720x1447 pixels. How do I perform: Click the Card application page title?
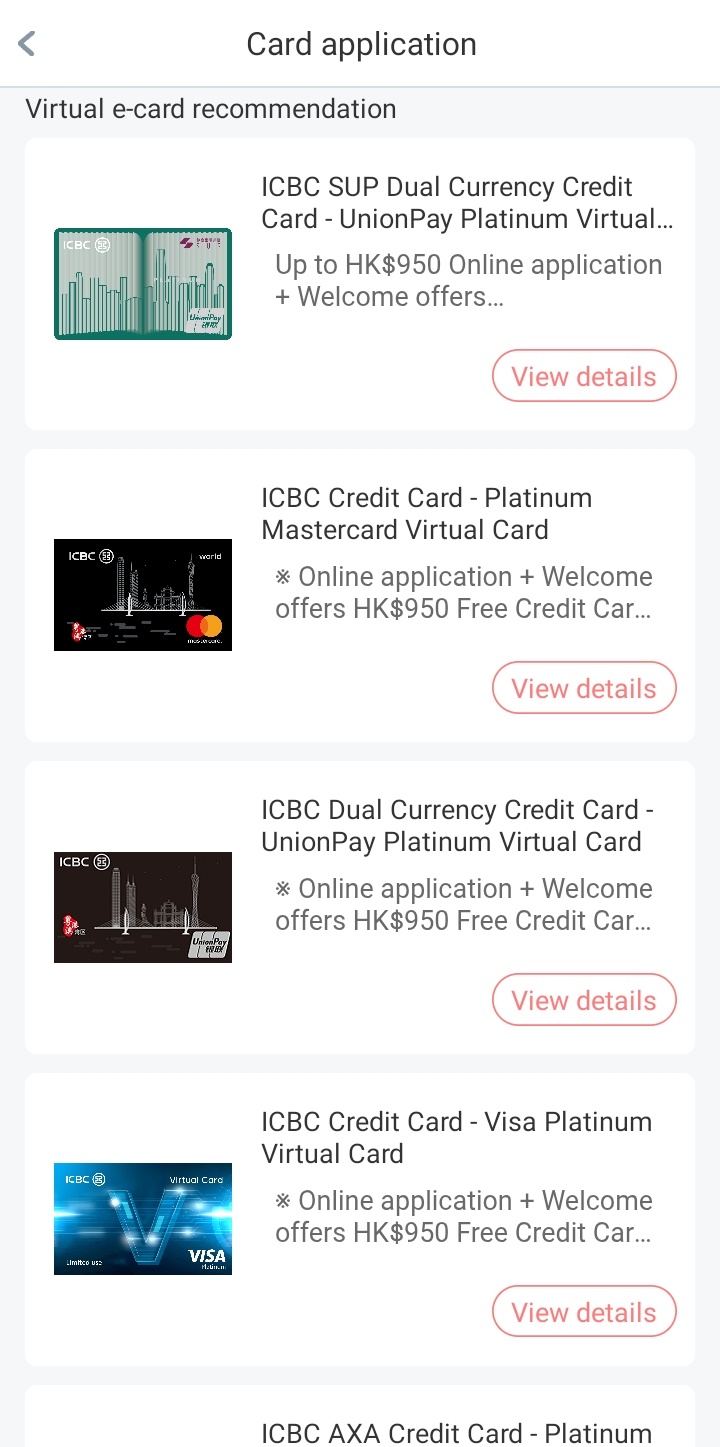[x=361, y=44]
